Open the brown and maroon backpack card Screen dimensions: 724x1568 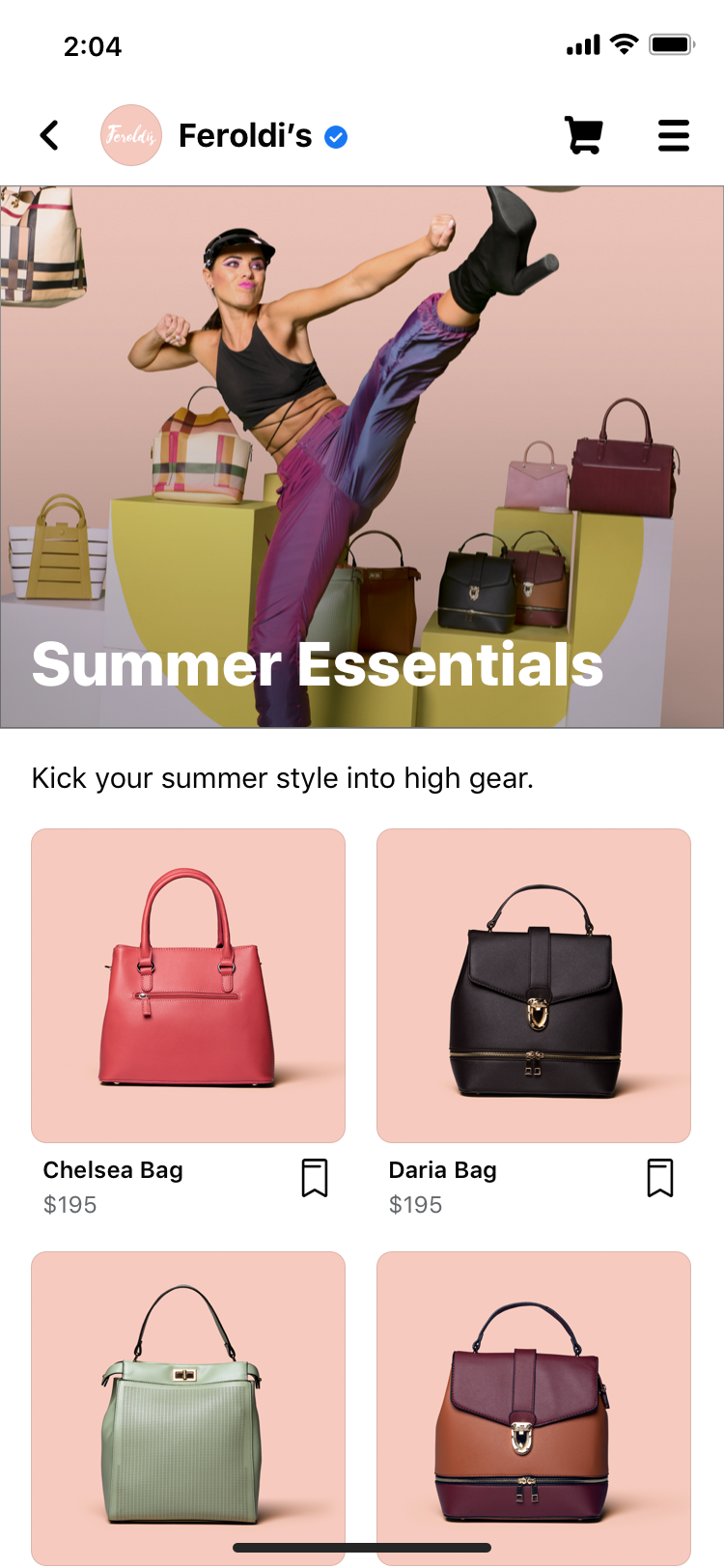coord(534,1405)
